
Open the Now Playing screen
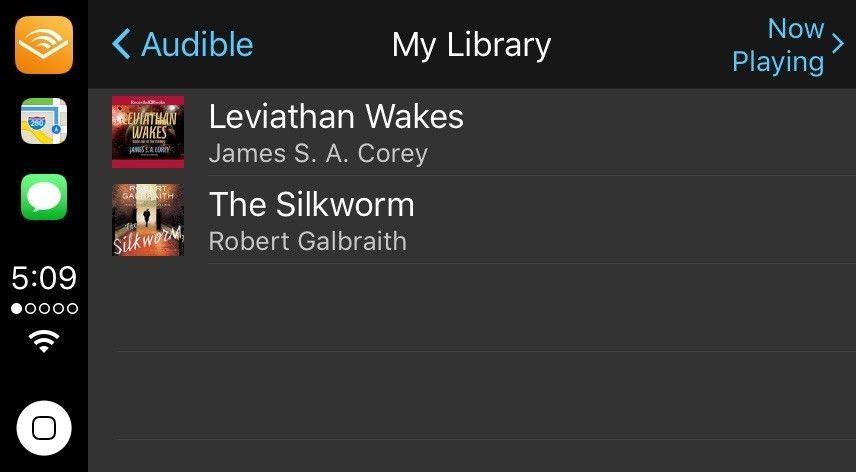pos(787,45)
